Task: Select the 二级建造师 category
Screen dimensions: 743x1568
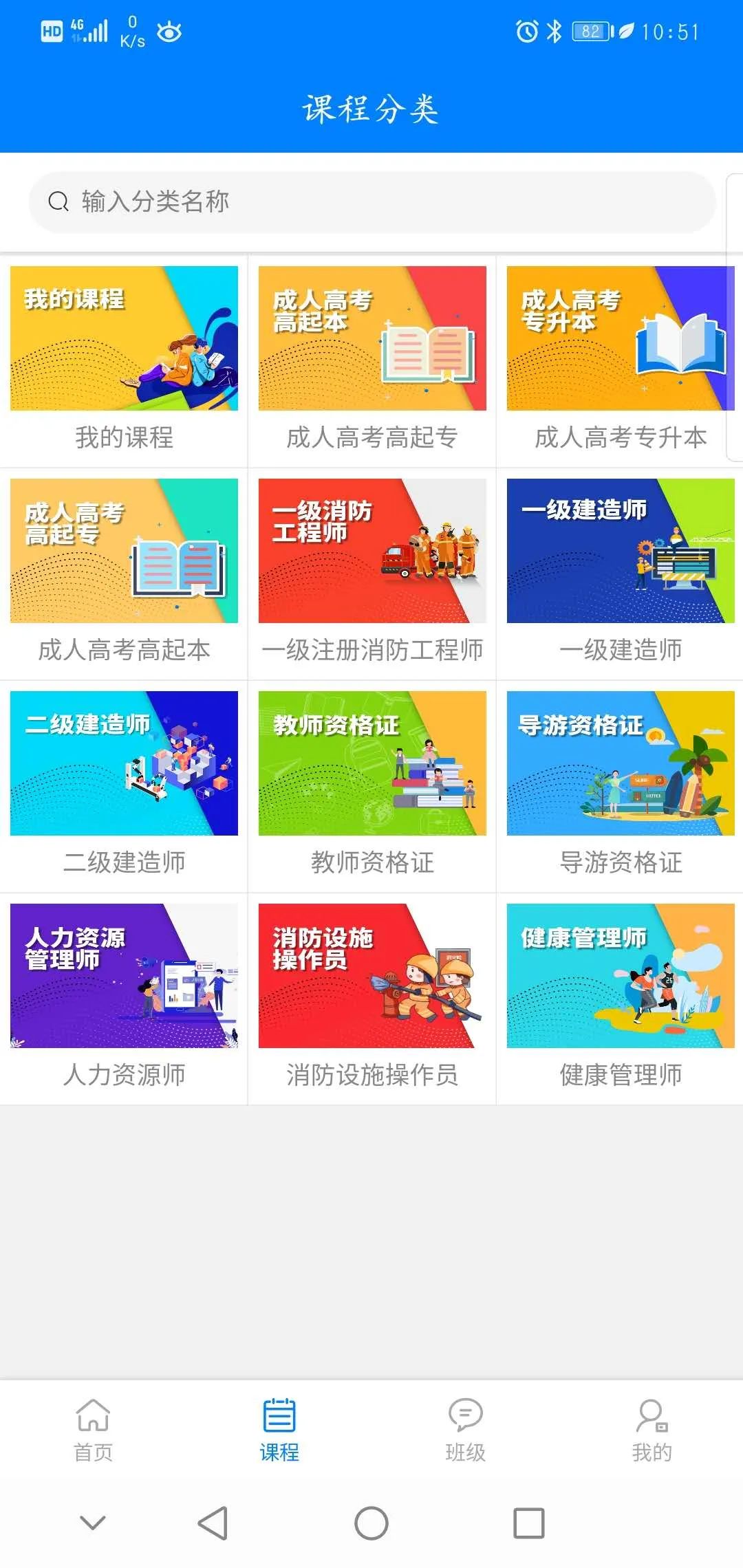Action: 124,784
